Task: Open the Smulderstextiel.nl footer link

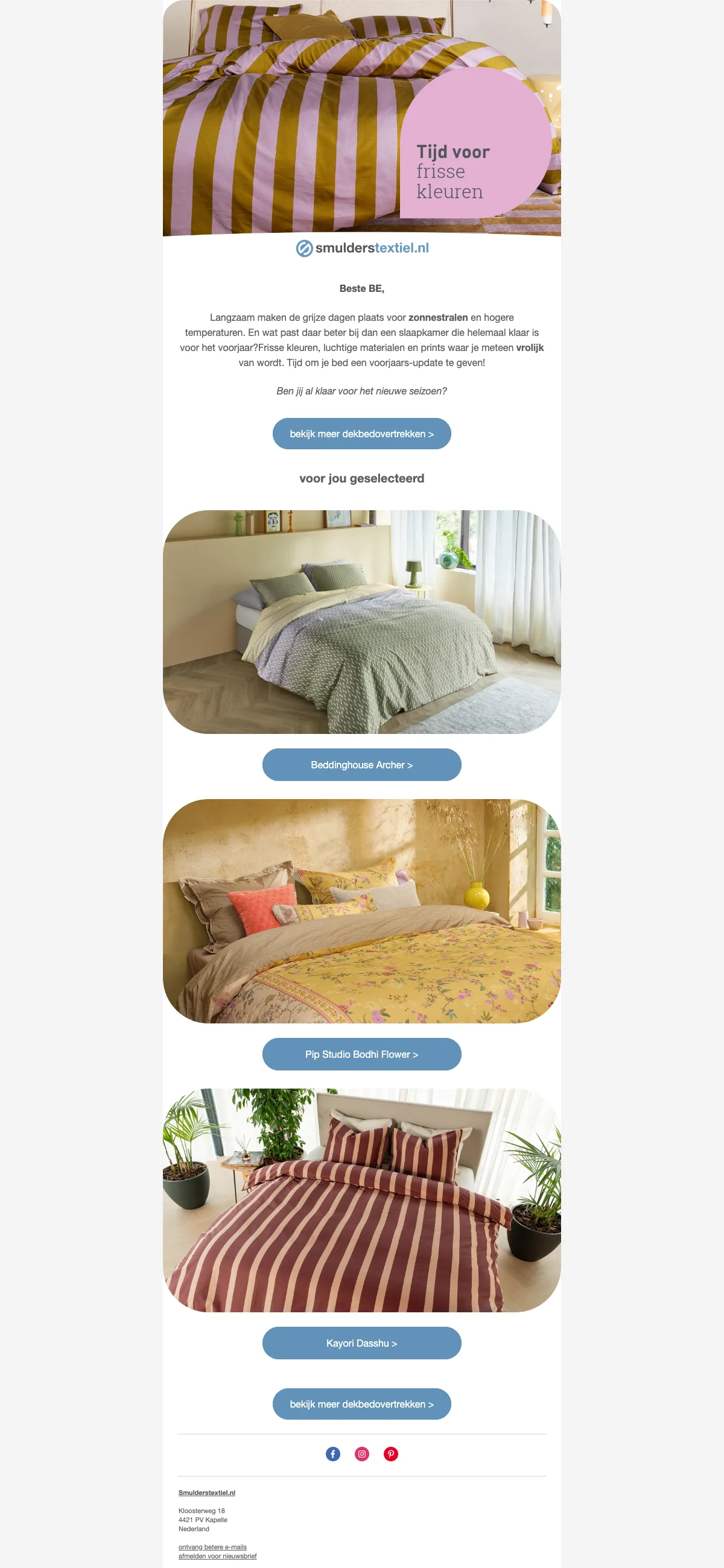Action: click(x=206, y=1493)
